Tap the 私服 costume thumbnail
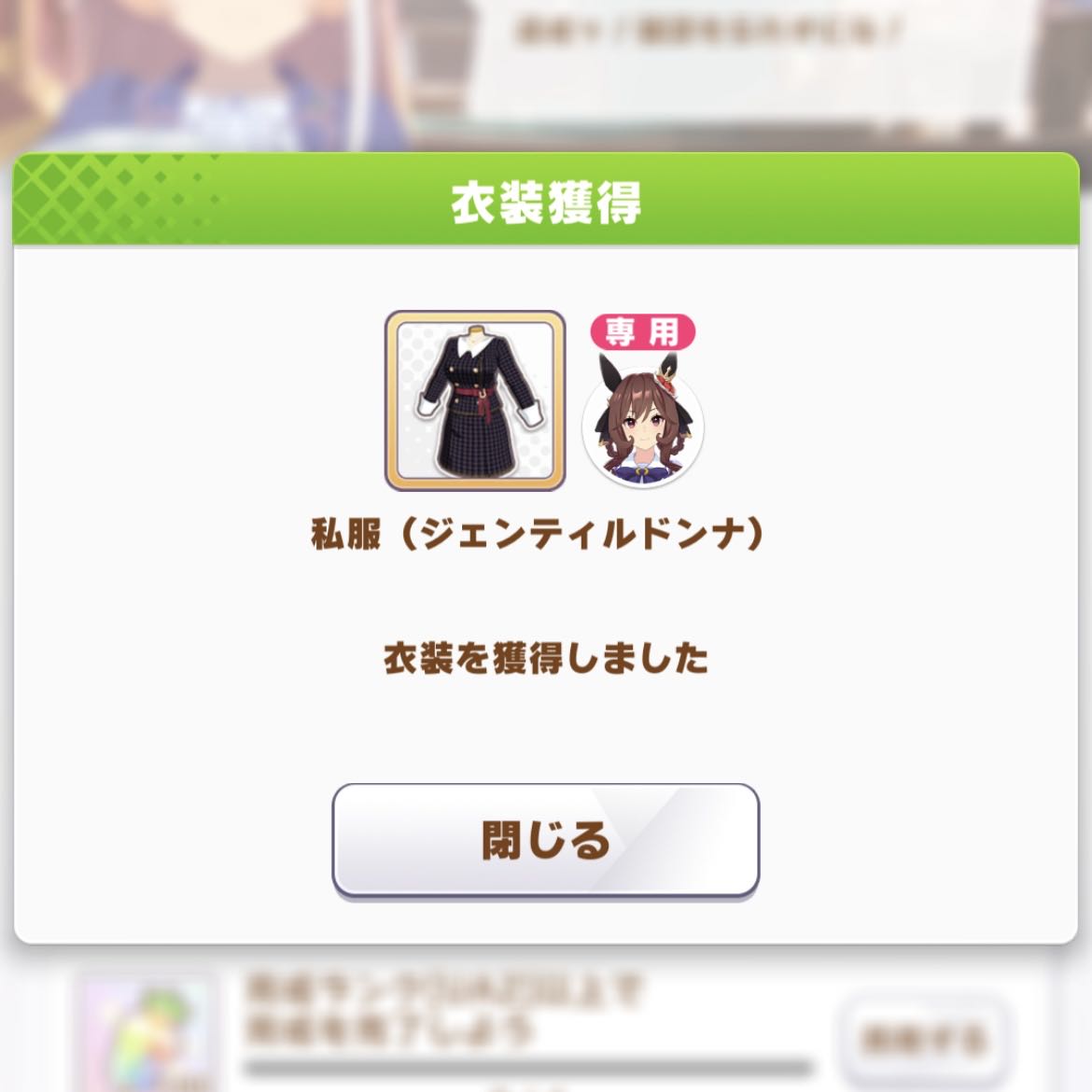The image size is (1092, 1092). click(x=475, y=400)
